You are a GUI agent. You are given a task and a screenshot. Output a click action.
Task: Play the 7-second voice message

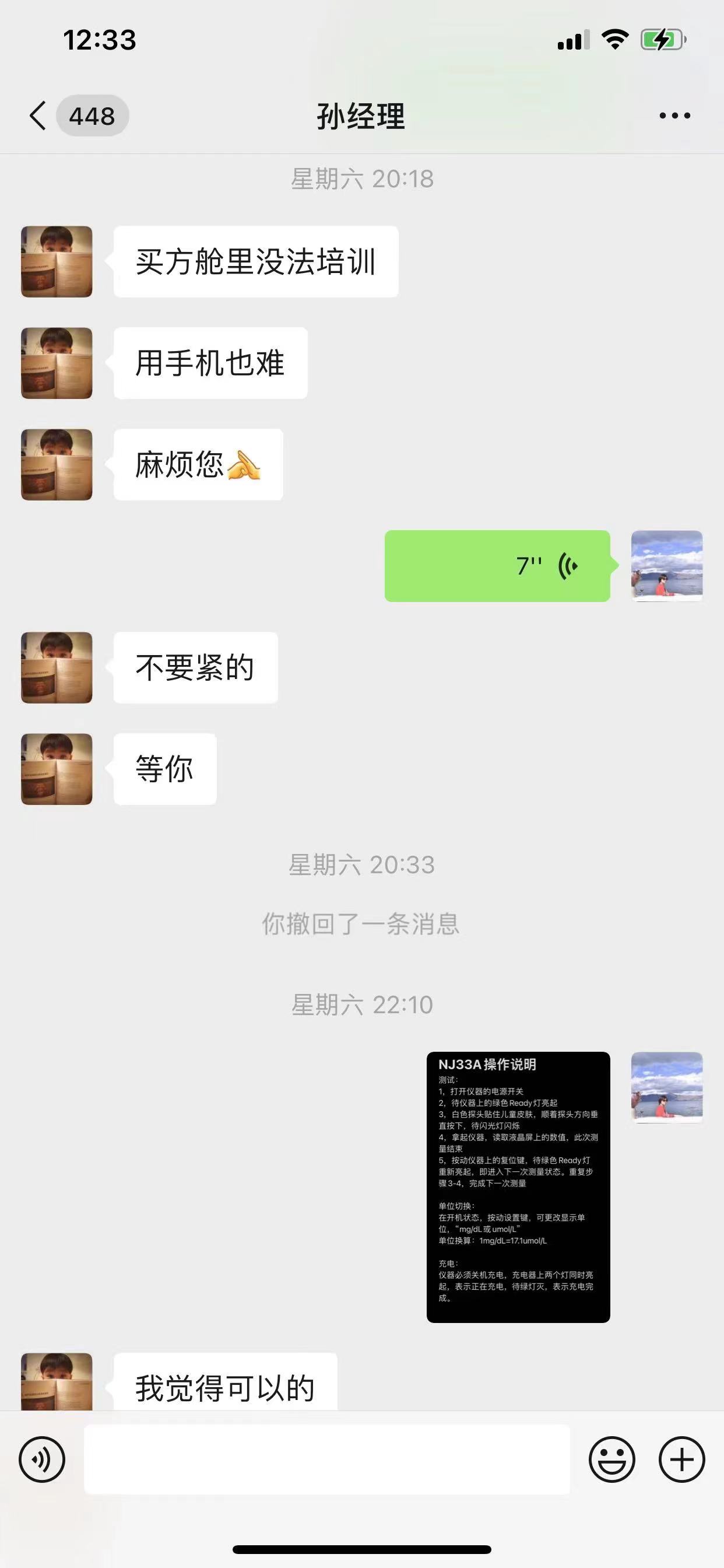(497, 566)
